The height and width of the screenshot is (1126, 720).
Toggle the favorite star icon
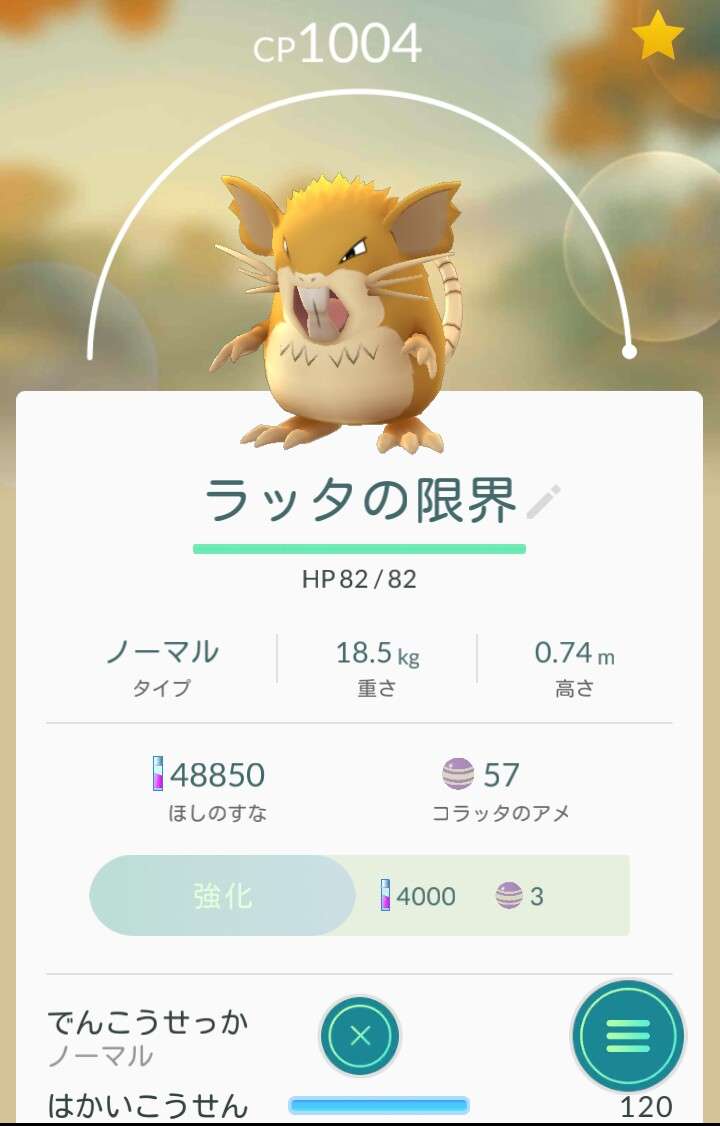[x=659, y=37]
